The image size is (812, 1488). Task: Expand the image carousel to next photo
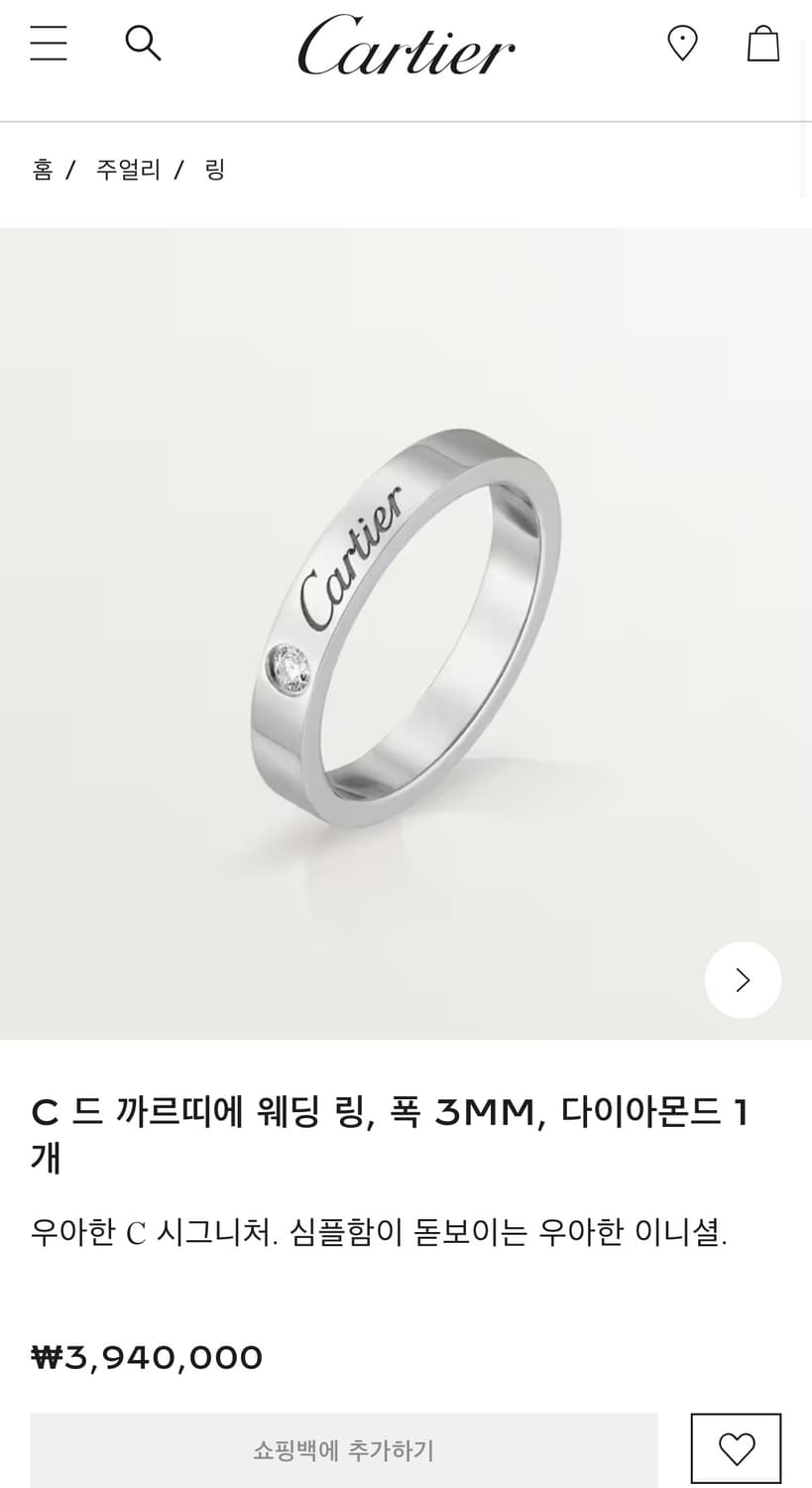coord(743,980)
